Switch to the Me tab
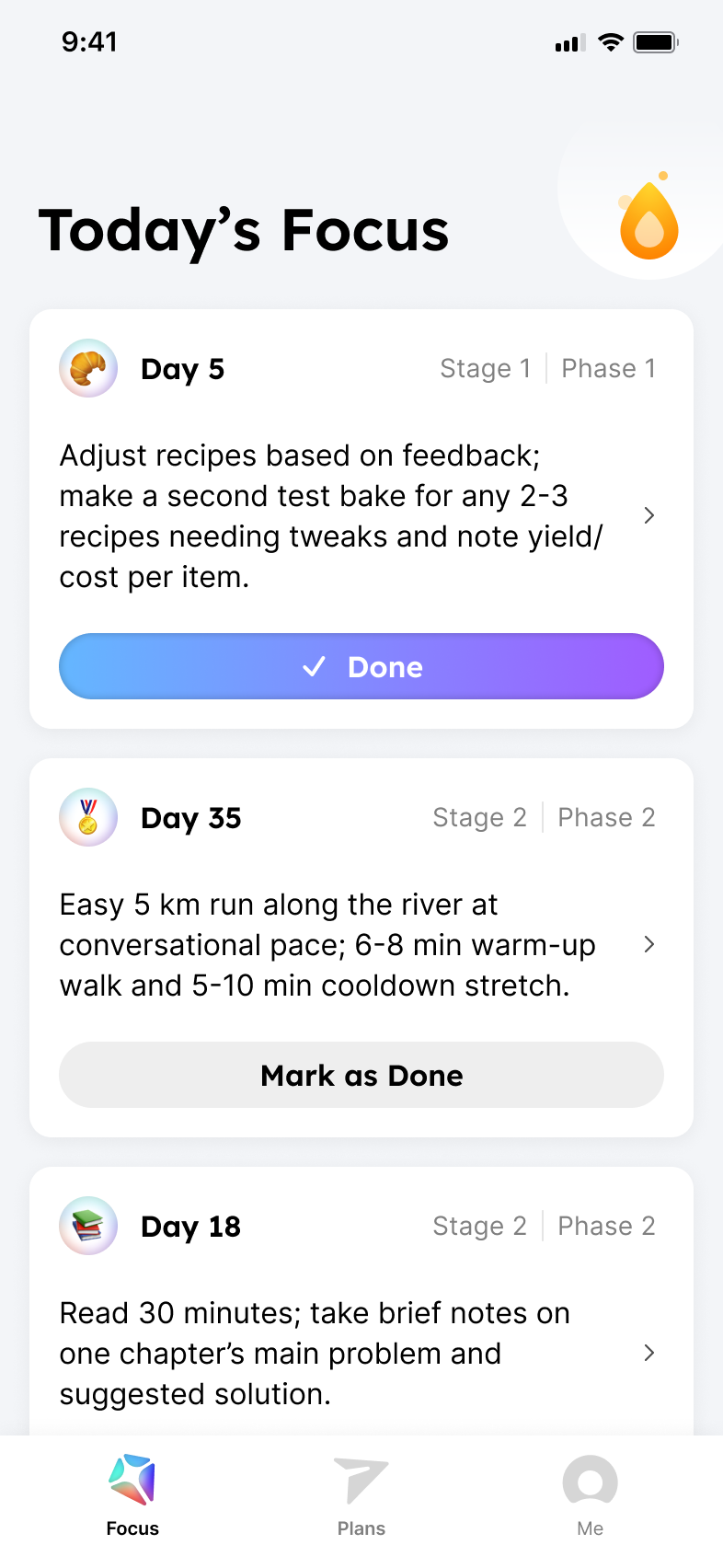This screenshot has width=723, height=1568. (590, 1494)
